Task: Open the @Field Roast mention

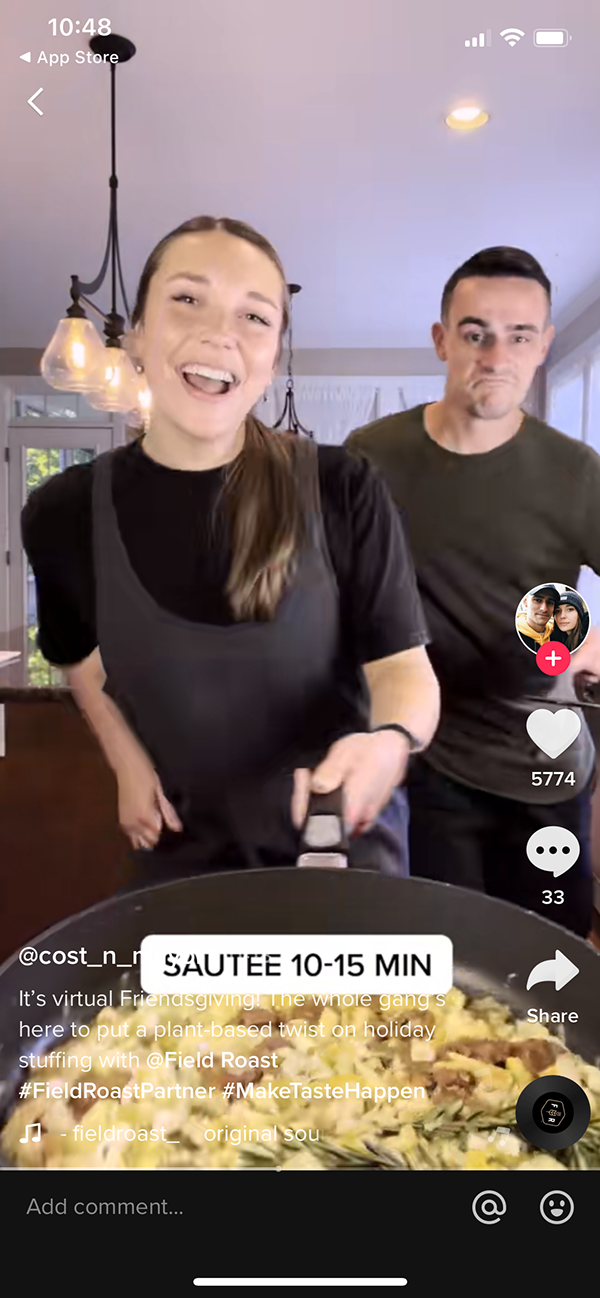Action: click(x=211, y=1059)
